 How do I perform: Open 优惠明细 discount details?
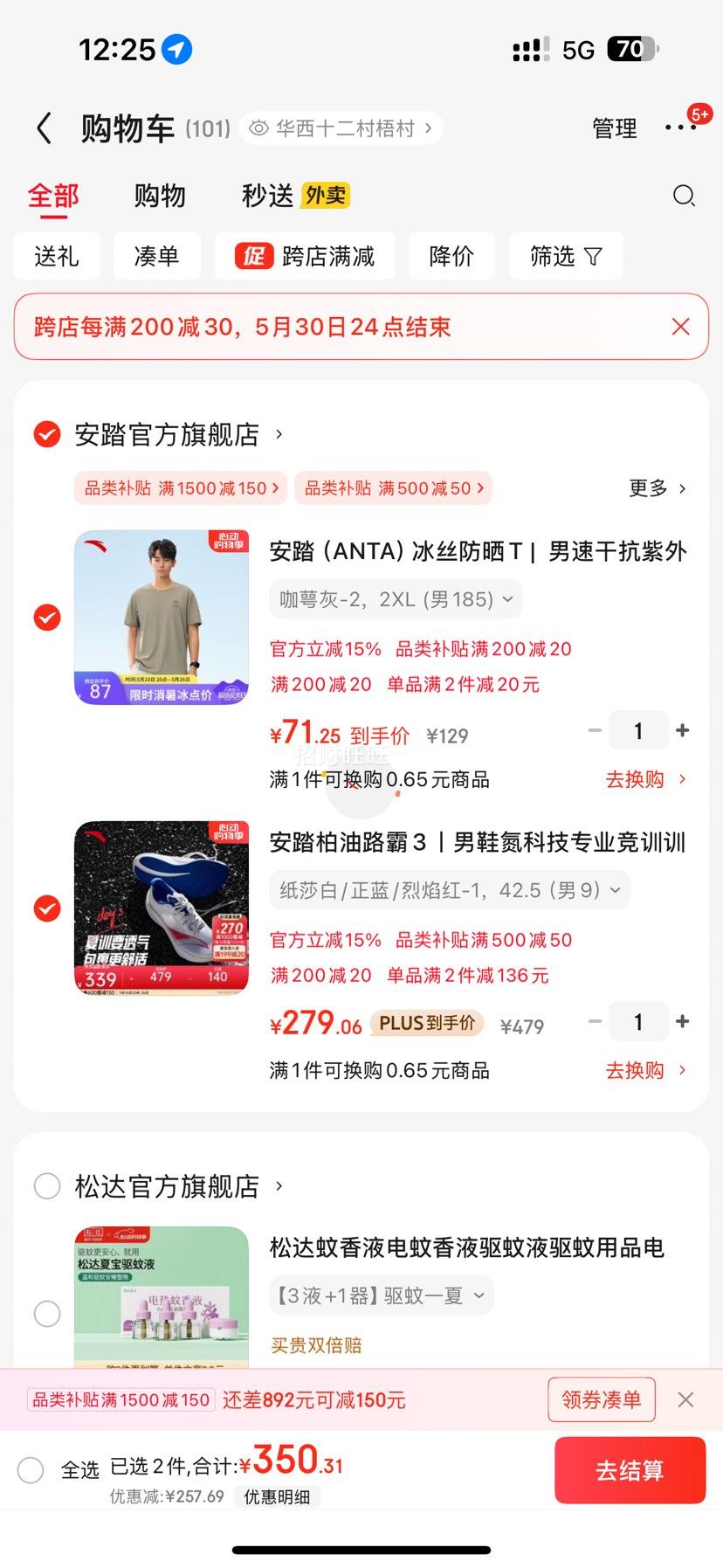coord(277,1496)
